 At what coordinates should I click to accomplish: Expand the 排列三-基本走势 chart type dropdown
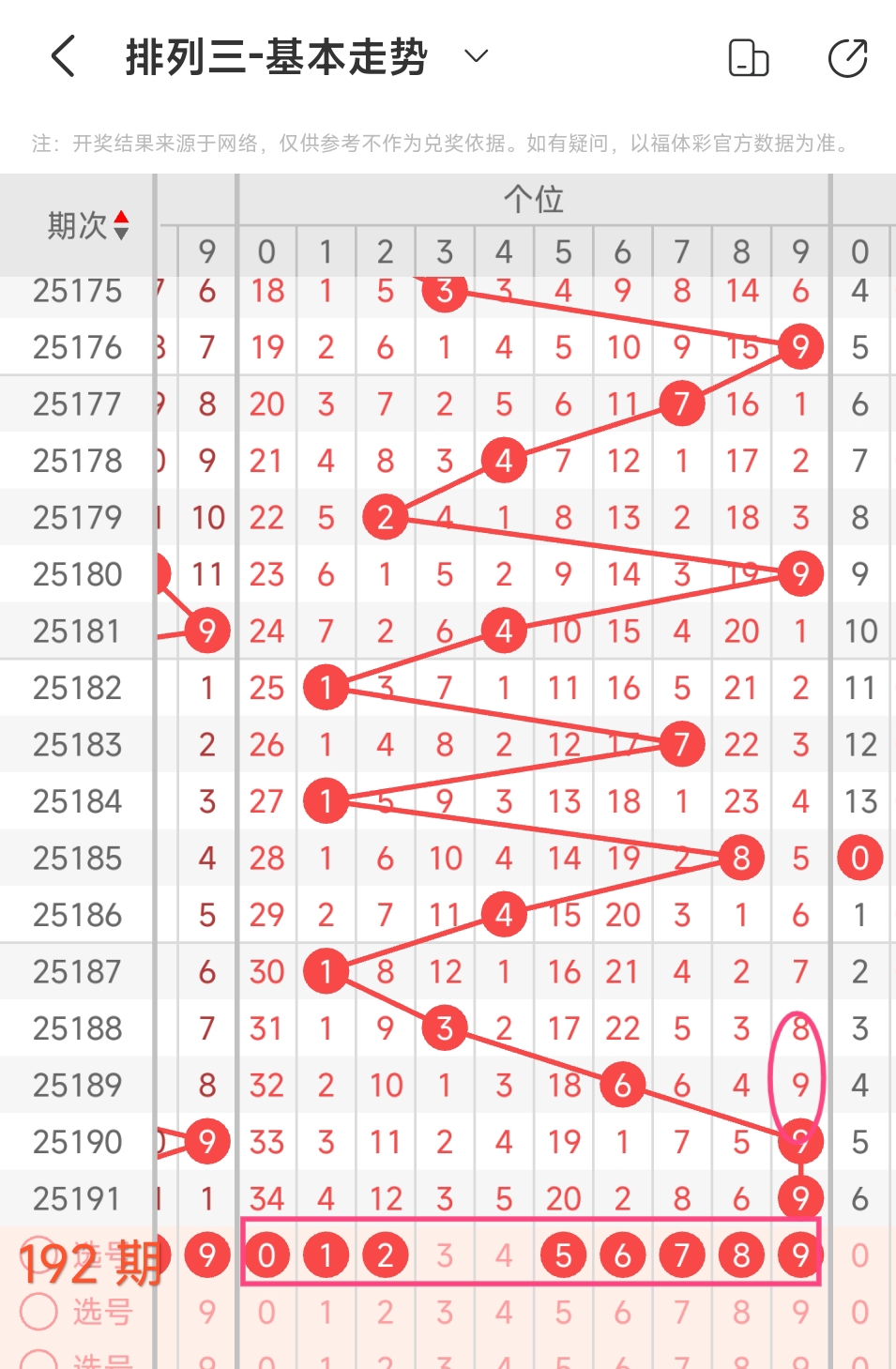(x=477, y=56)
